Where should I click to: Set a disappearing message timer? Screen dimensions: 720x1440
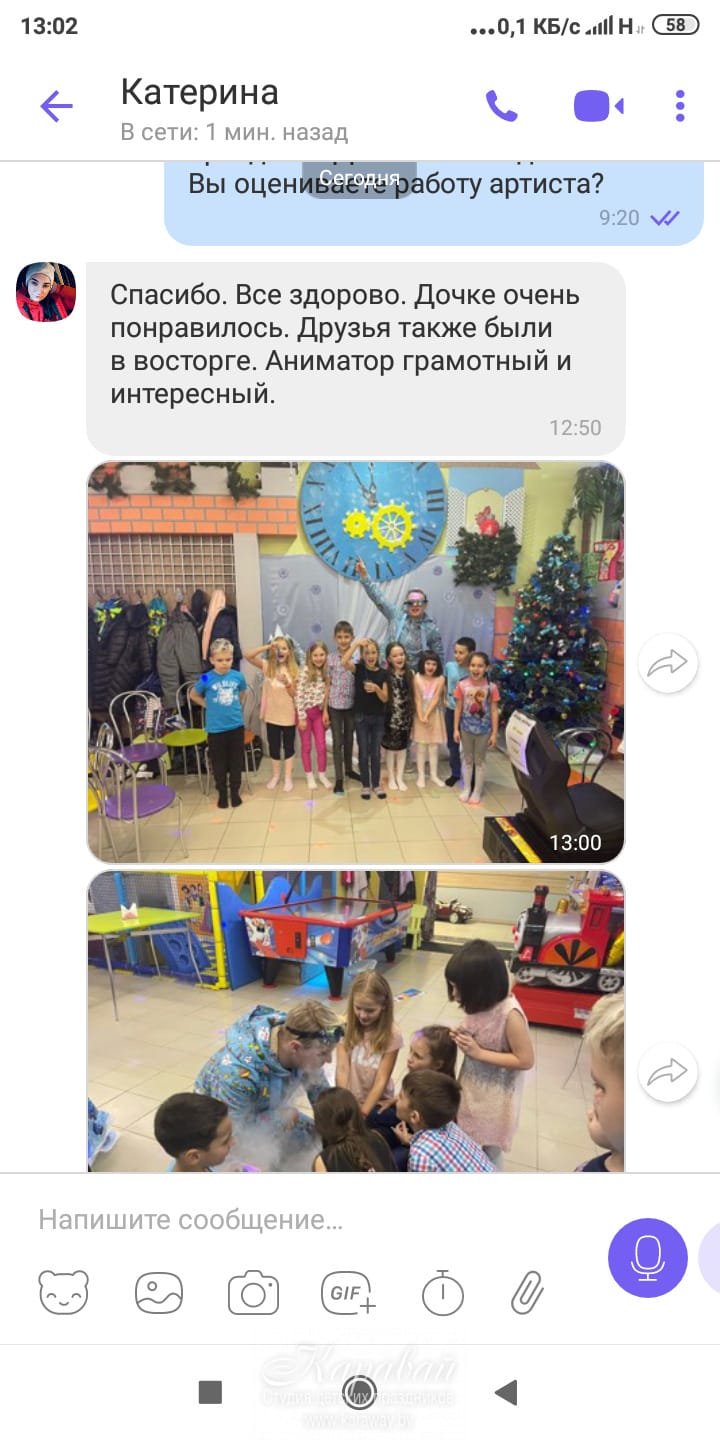pos(442,1292)
